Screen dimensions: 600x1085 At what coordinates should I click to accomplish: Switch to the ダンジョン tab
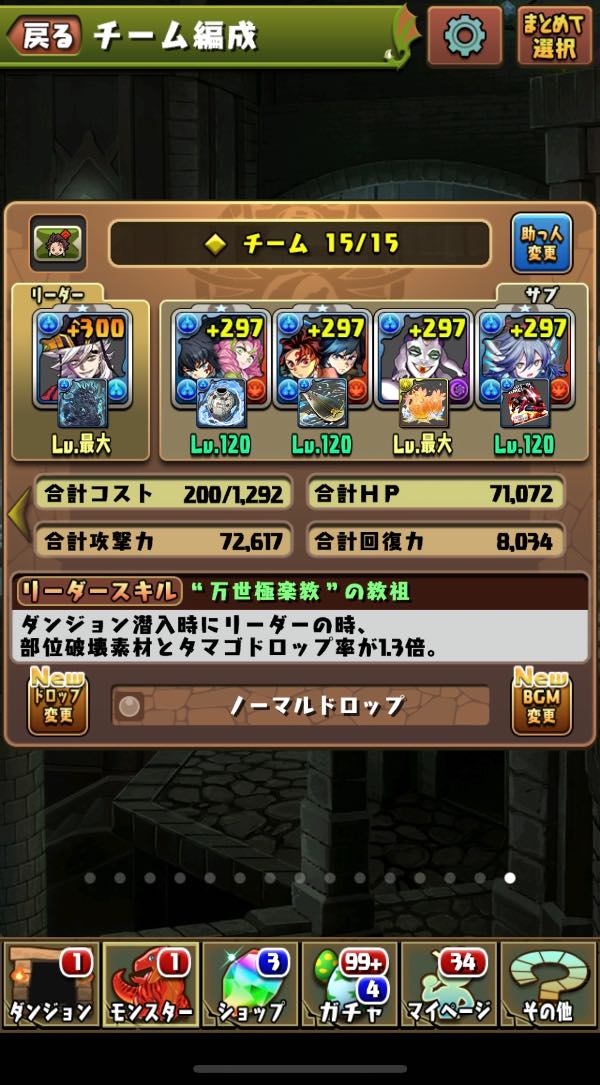point(50,985)
